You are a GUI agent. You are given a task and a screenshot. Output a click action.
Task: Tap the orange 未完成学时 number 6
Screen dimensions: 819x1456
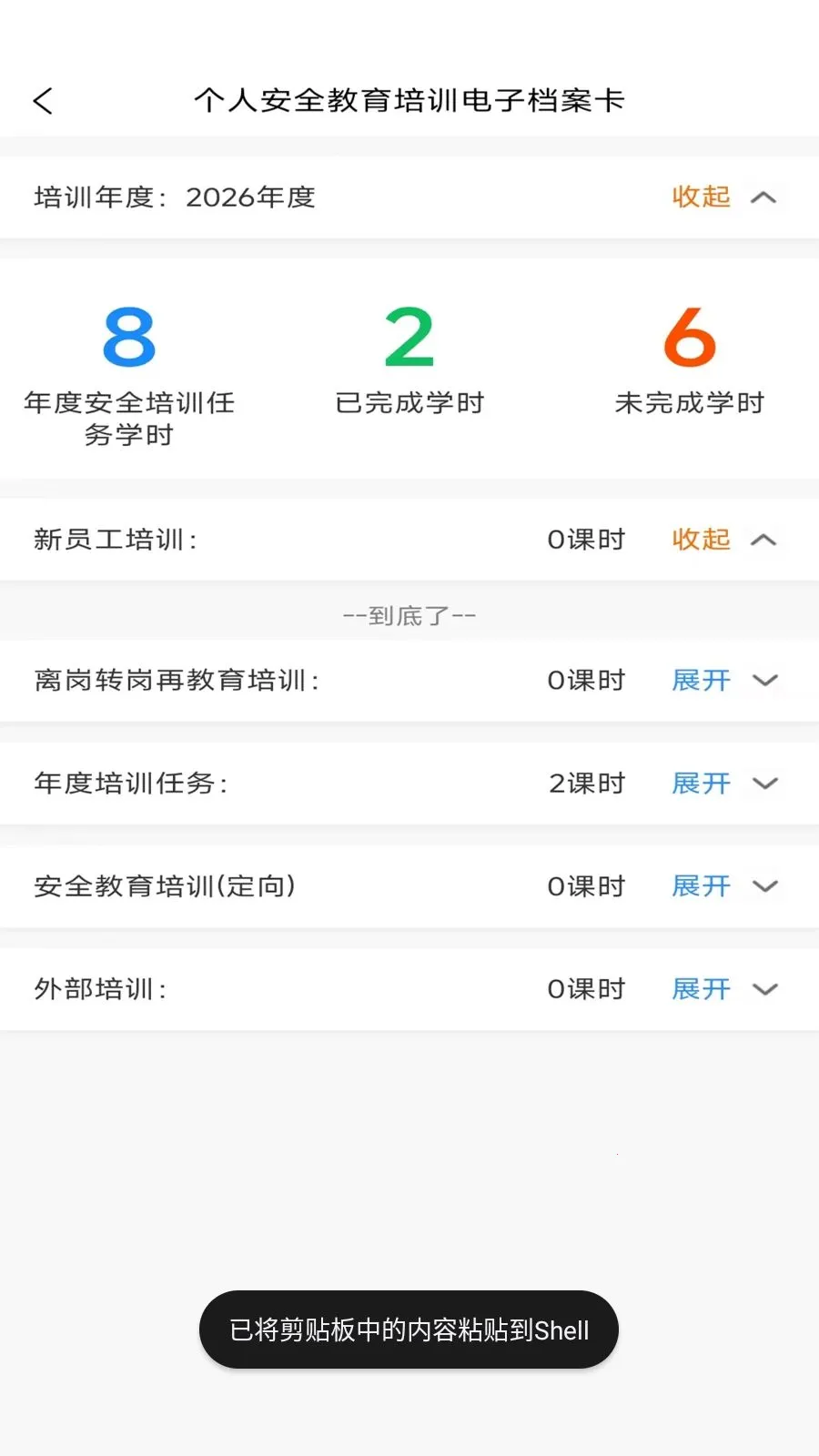pos(689,339)
